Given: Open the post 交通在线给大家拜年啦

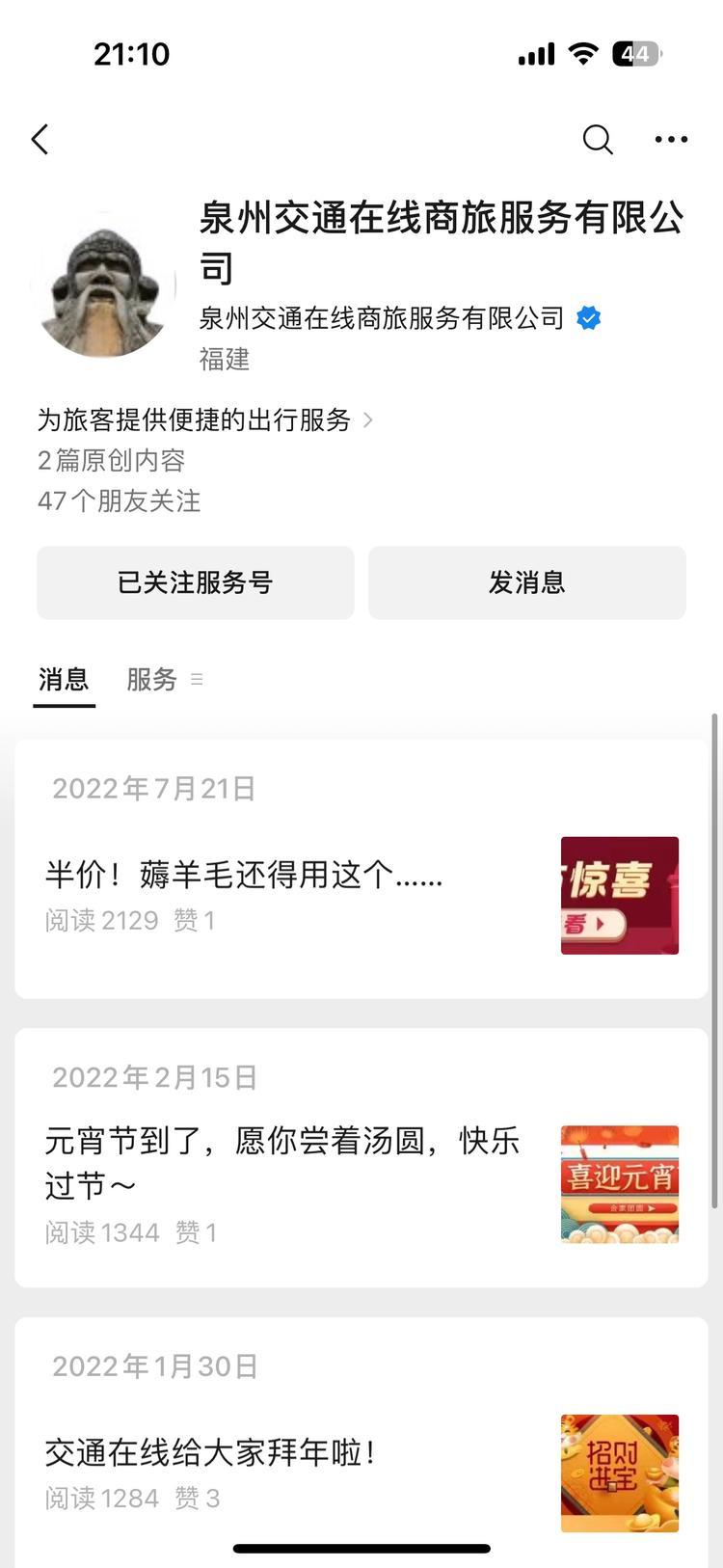Looking at the screenshot, I should click(210, 1452).
